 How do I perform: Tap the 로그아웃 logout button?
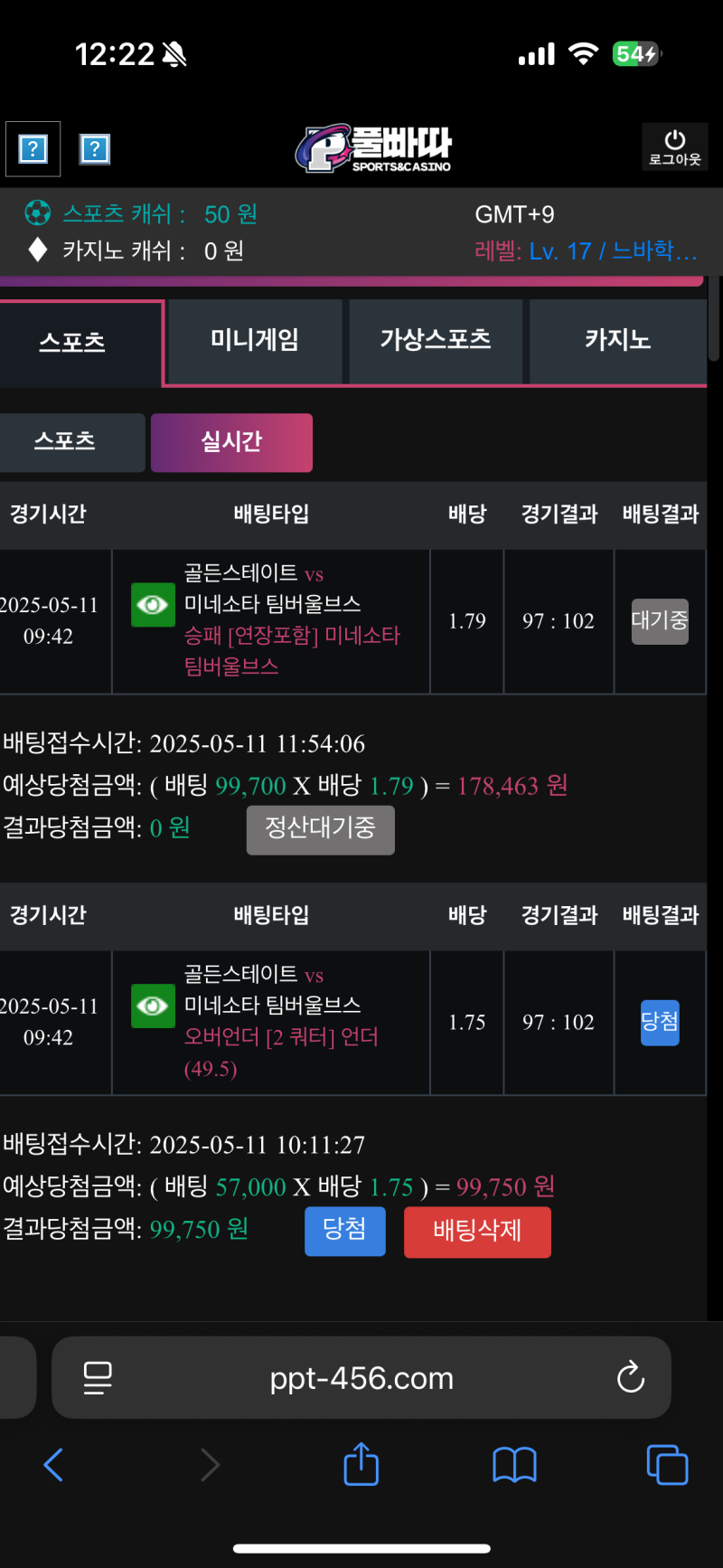pyautogui.click(x=674, y=146)
